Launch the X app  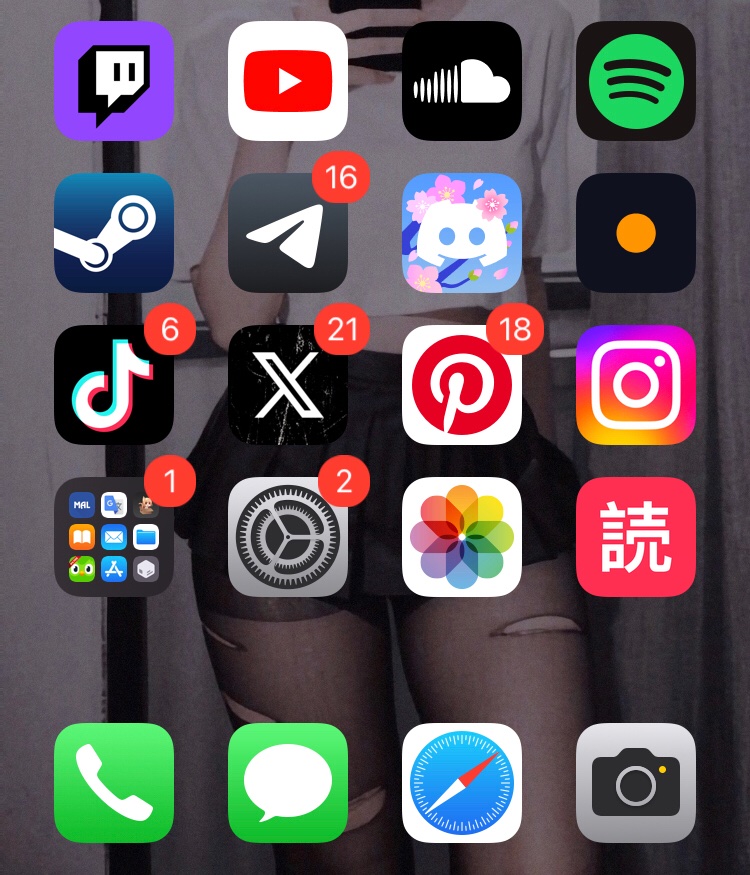(x=288, y=385)
